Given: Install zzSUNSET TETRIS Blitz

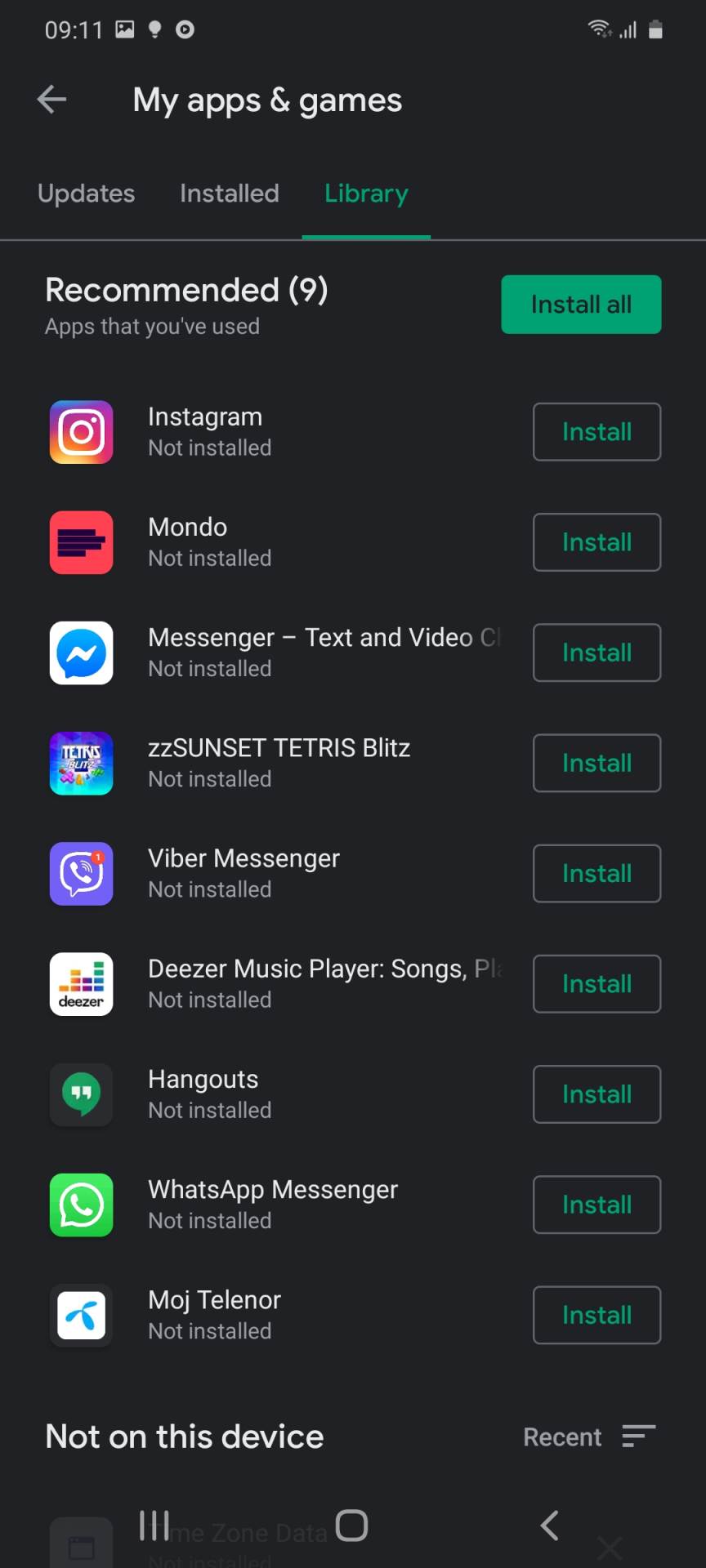Looking at the screenshot, I should point(597,763).
